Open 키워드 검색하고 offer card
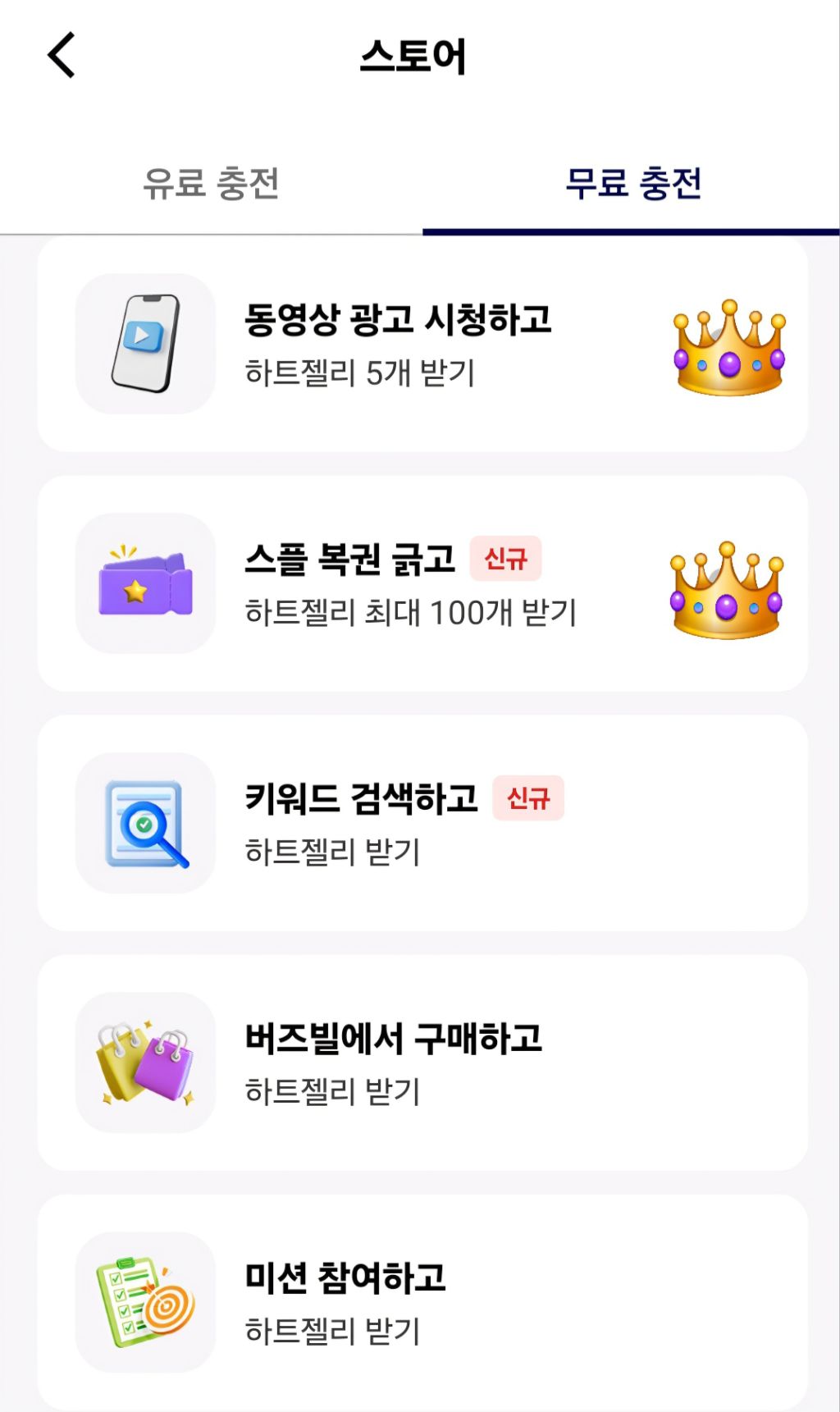 click(x=422, y=823)
